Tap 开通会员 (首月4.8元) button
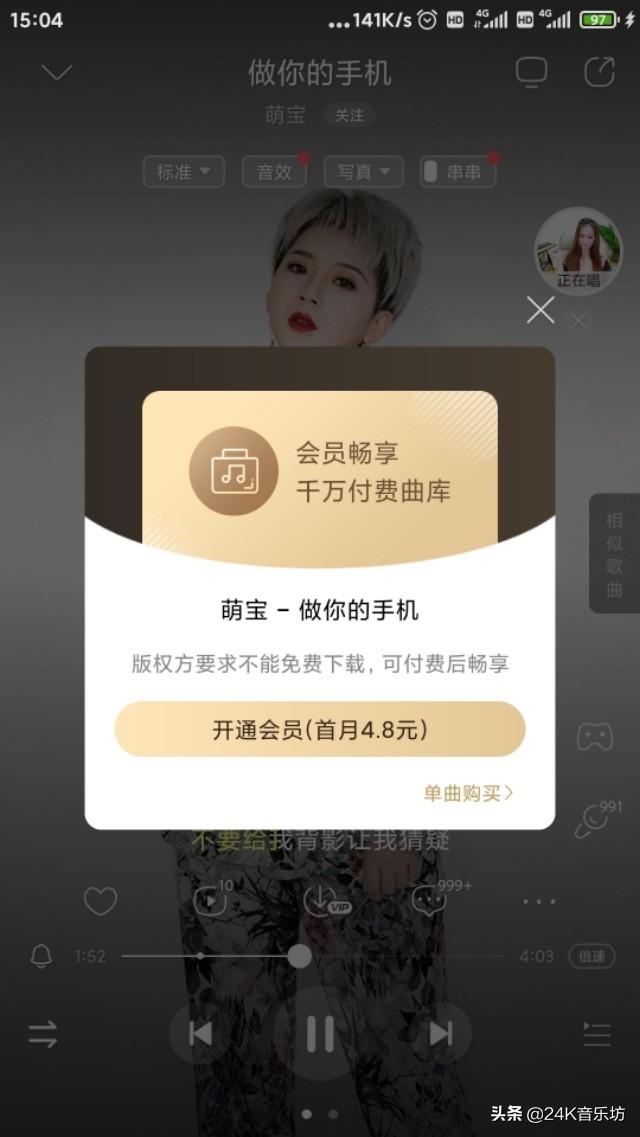Screen dimensions: 640x1137 (320, 729)
